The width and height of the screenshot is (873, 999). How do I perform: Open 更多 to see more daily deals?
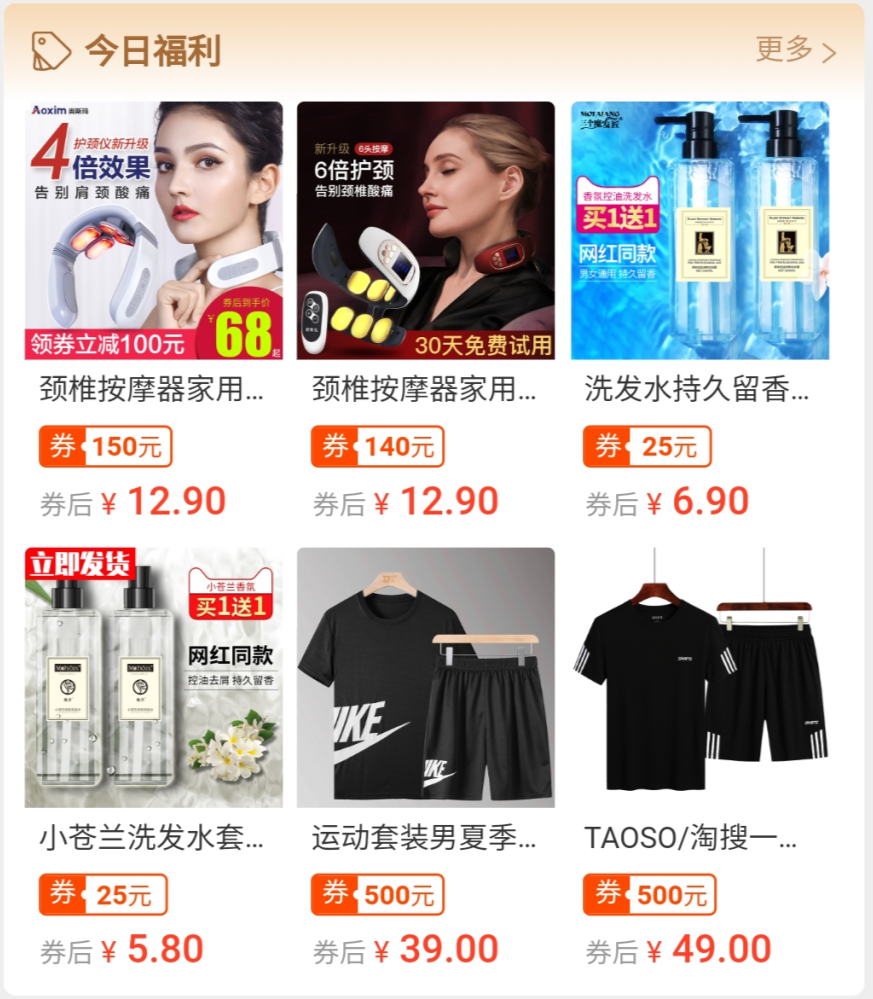[795, 50]
